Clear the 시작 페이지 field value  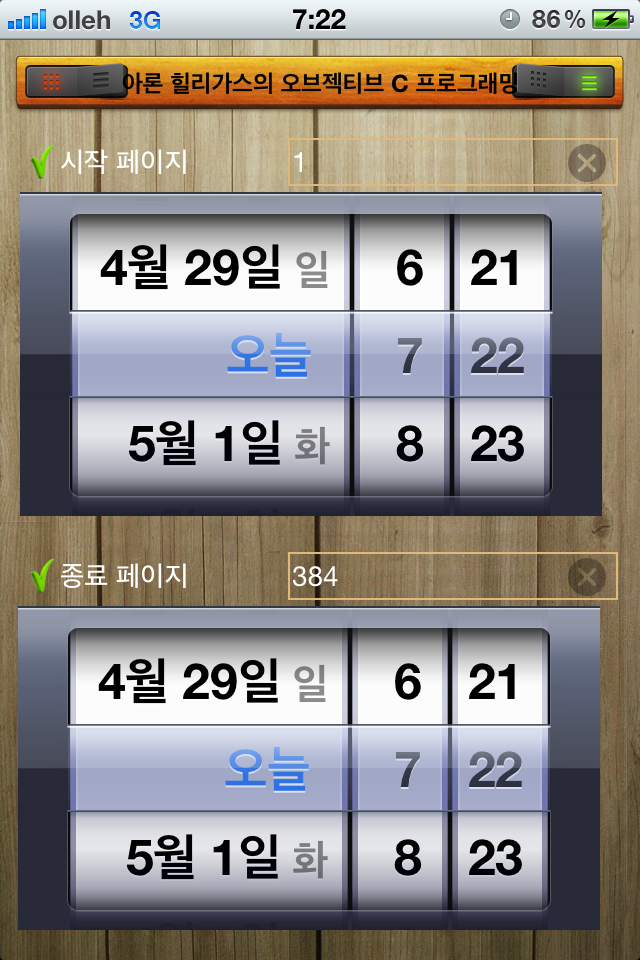[587, 162]
